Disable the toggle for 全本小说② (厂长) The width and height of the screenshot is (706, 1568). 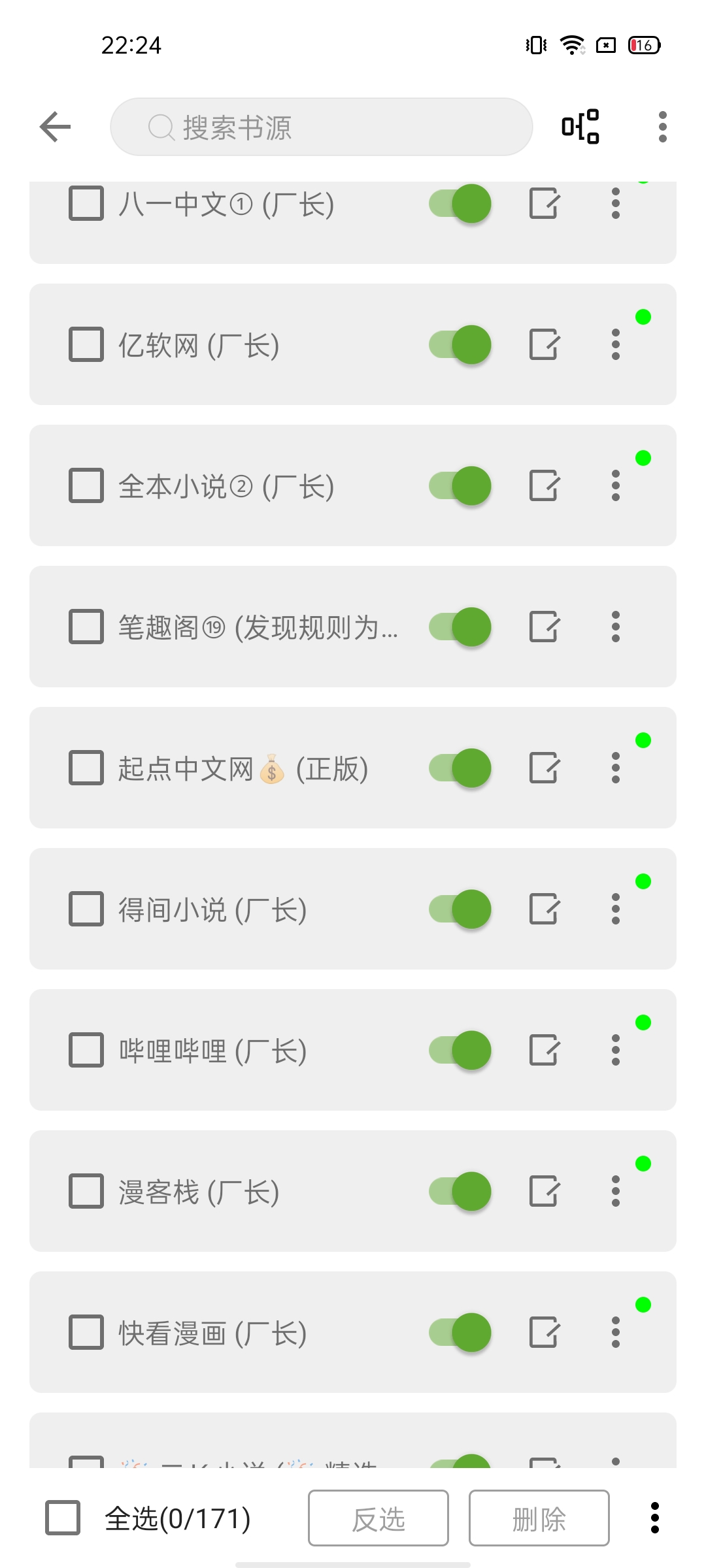pos(460,485)
